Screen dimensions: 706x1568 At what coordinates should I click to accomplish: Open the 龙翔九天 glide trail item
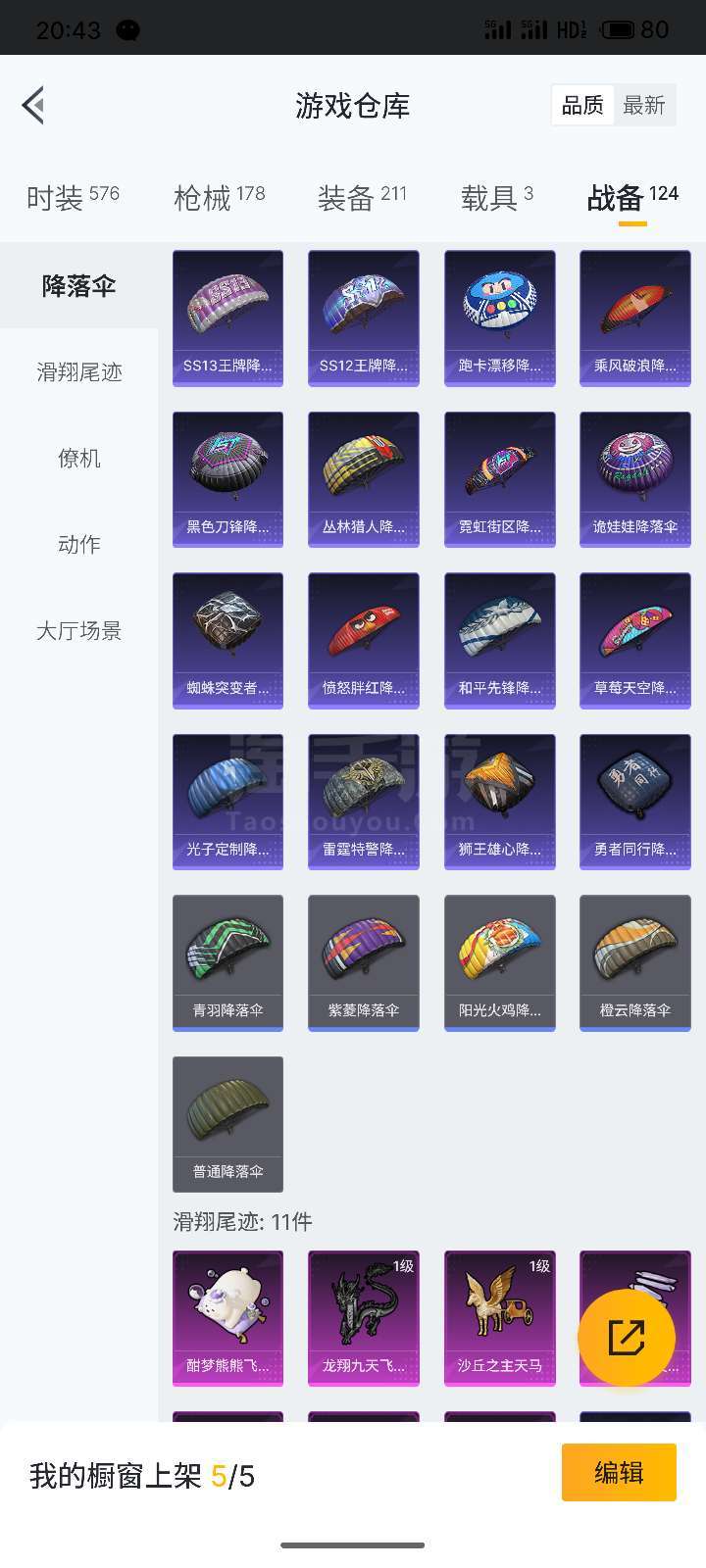point(363,1317)
